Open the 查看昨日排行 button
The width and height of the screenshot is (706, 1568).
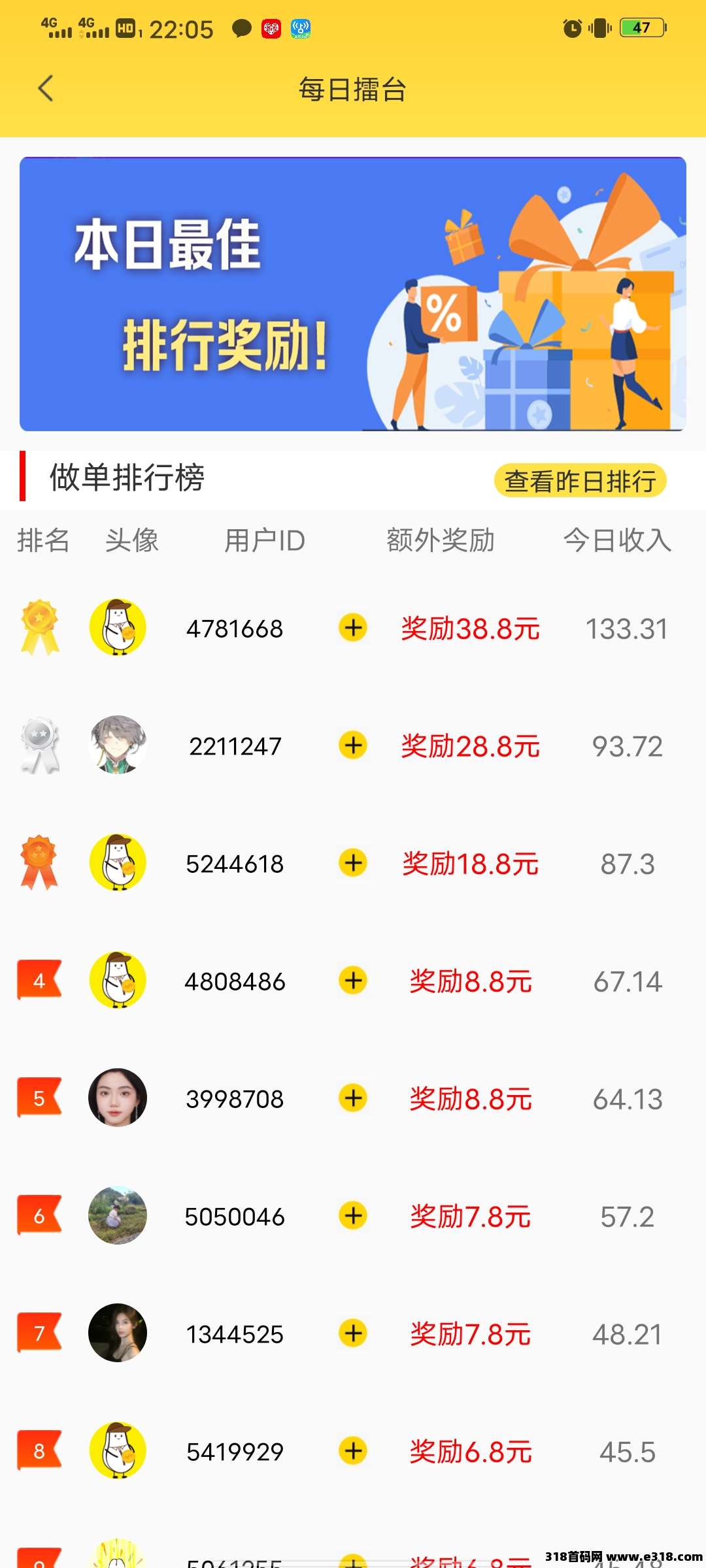coord(580,481)
